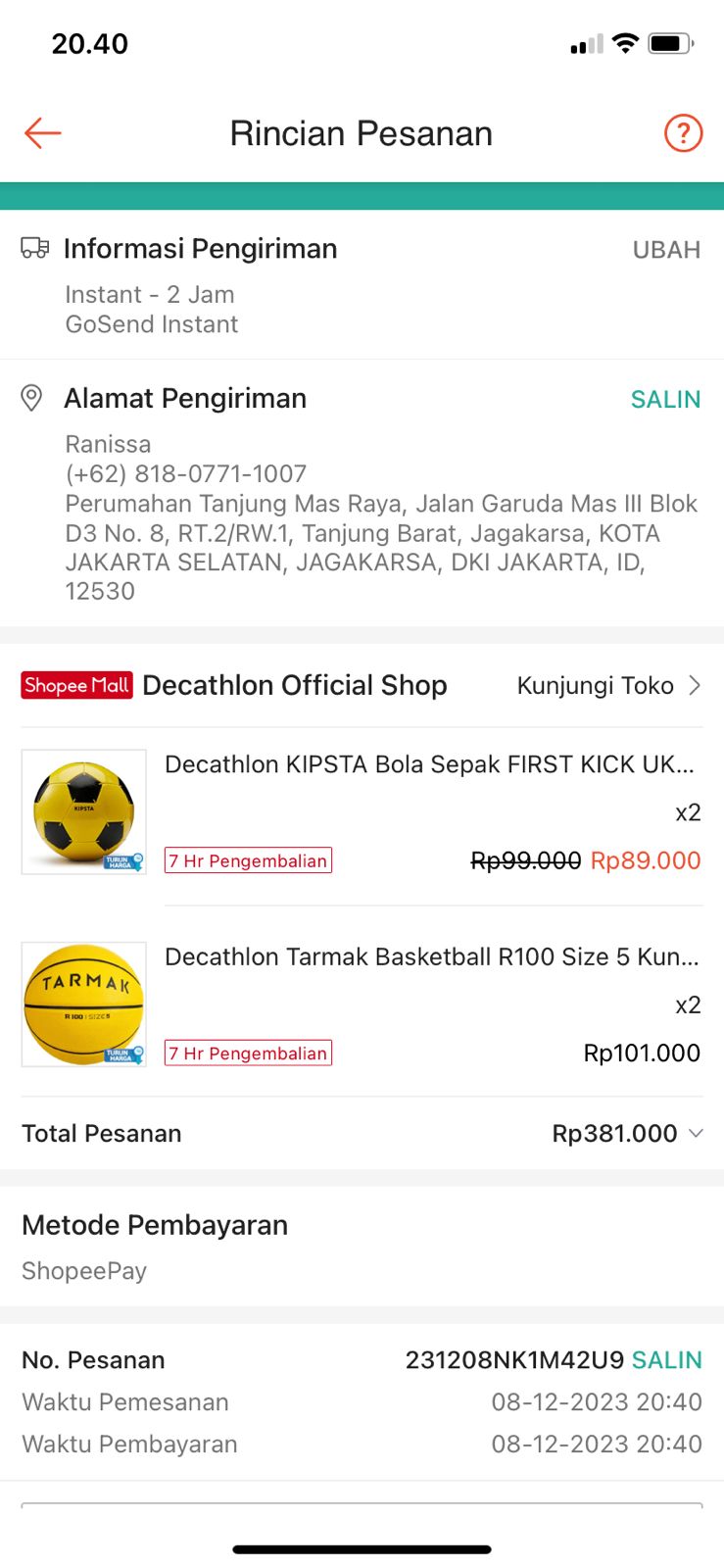The image size is (724, 1568).
Task: Visit the Decathlon Official Shop store
Action: tap(607, 686)
